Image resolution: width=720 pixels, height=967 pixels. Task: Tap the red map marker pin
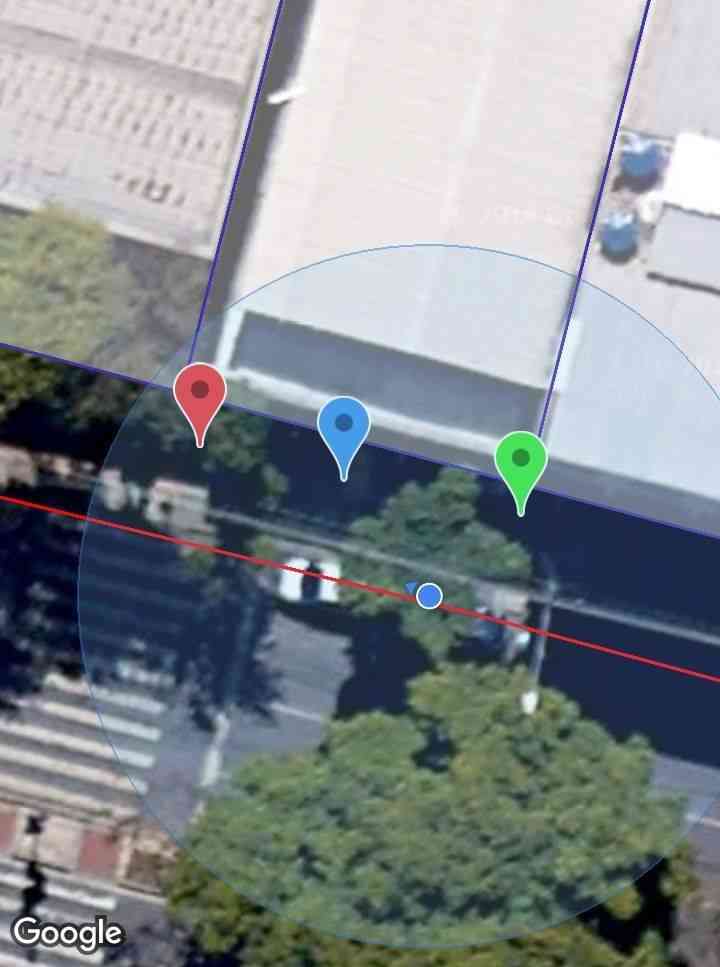(200, 393)
